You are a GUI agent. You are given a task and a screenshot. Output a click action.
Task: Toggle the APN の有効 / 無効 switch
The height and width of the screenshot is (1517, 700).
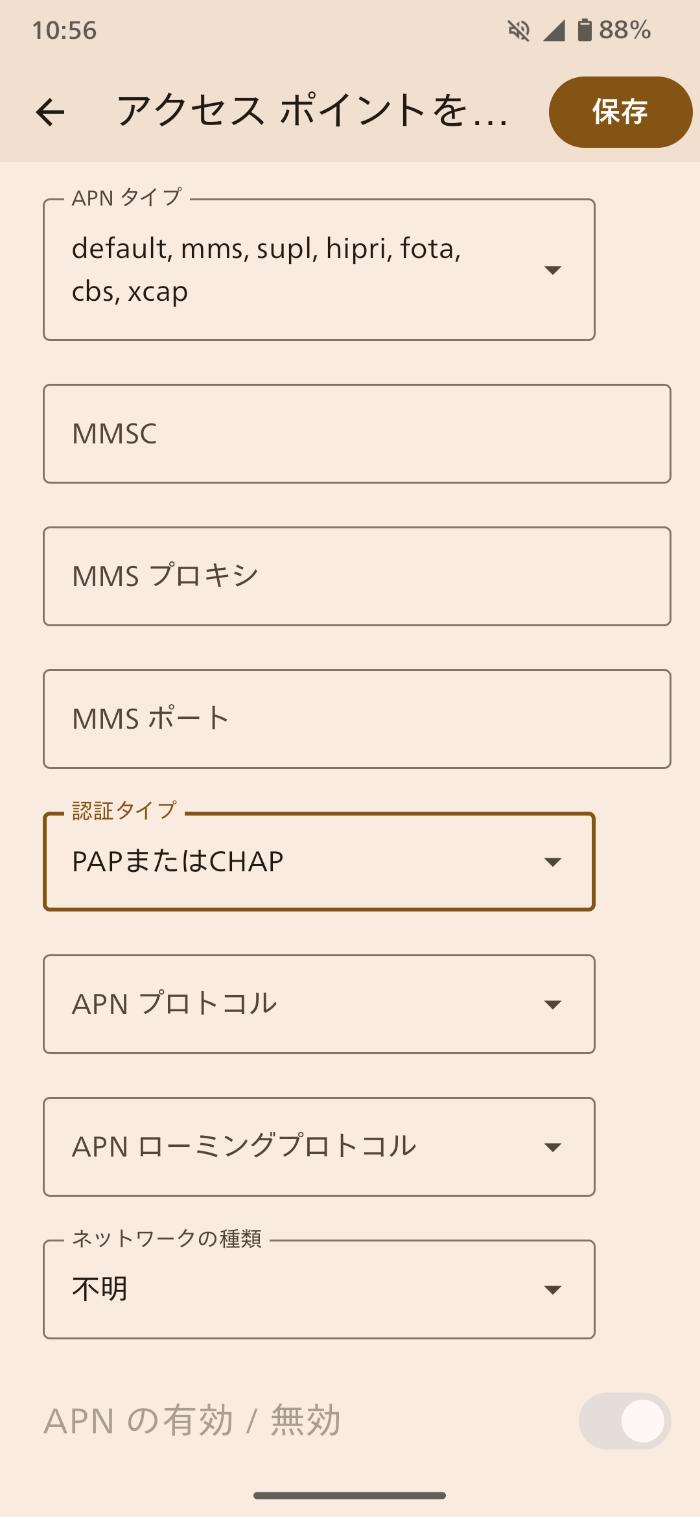point(625,1421)
